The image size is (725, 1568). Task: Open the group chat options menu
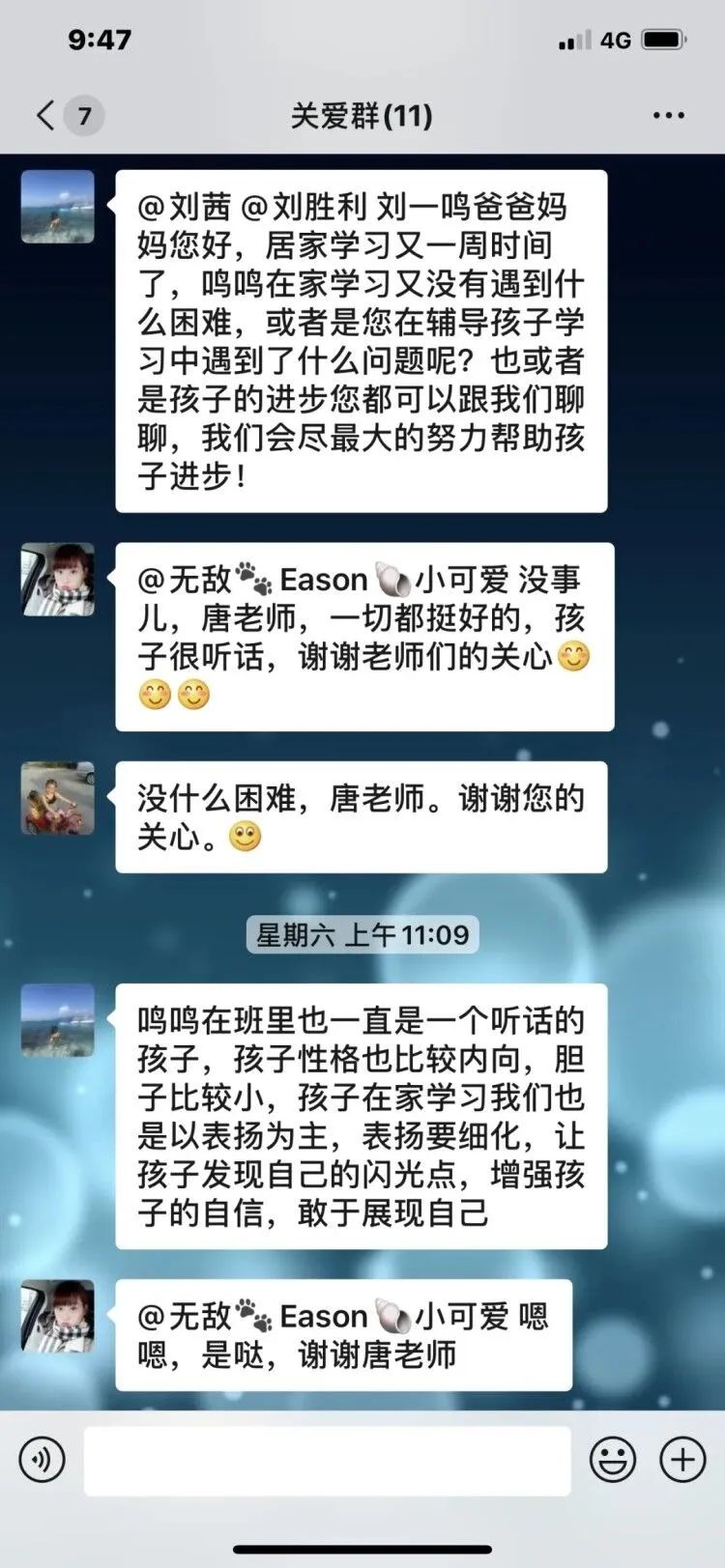click(x=668, y=116)
